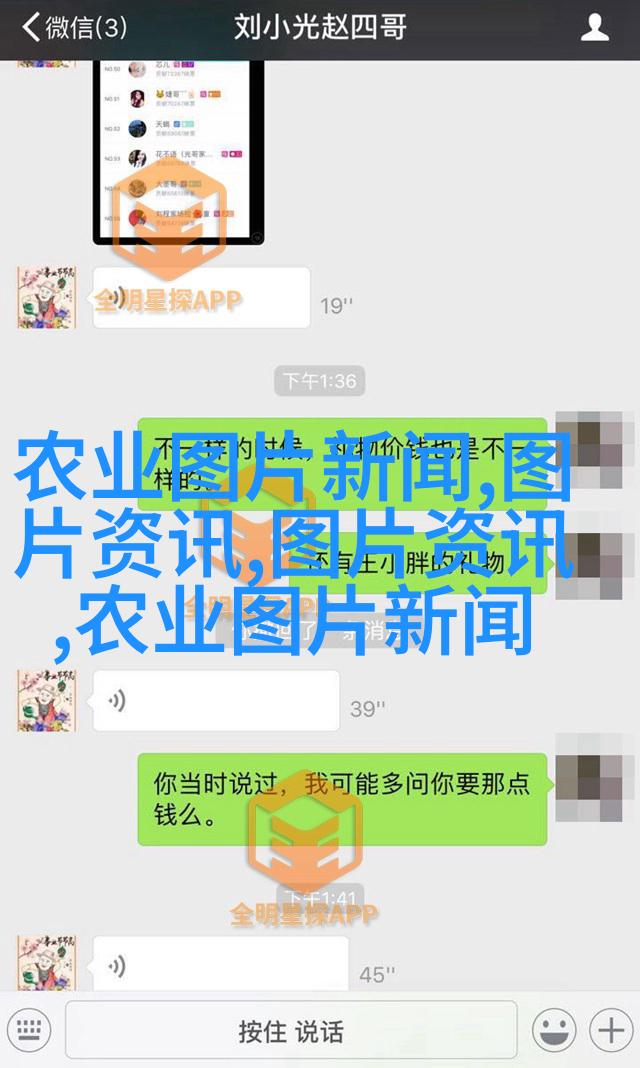Open the plus attachments menu
The image size is (640, 1068).
click(x=608, y=1030)
